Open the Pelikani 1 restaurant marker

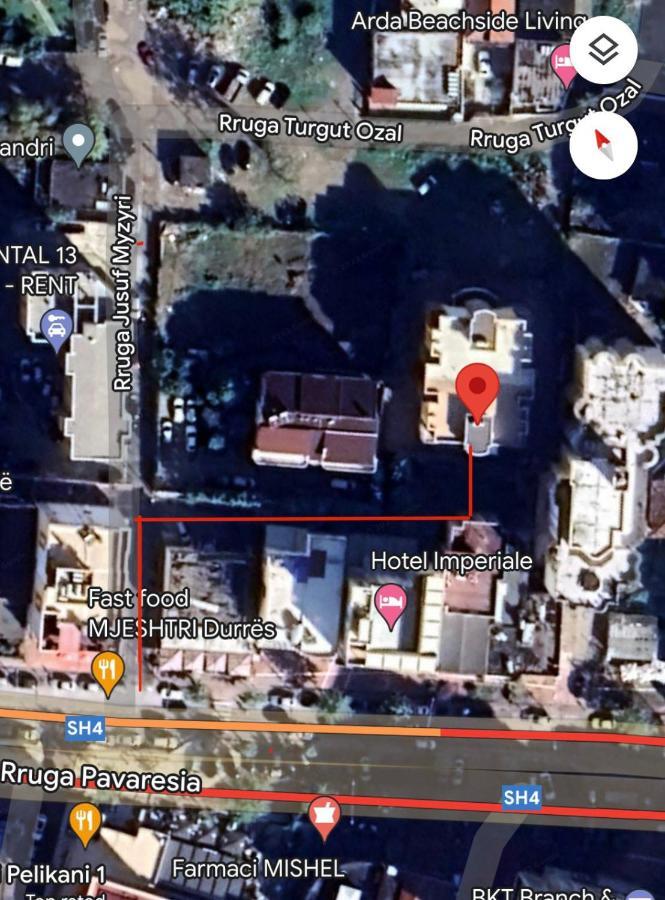pyautogui.click(x=85, y=822)
